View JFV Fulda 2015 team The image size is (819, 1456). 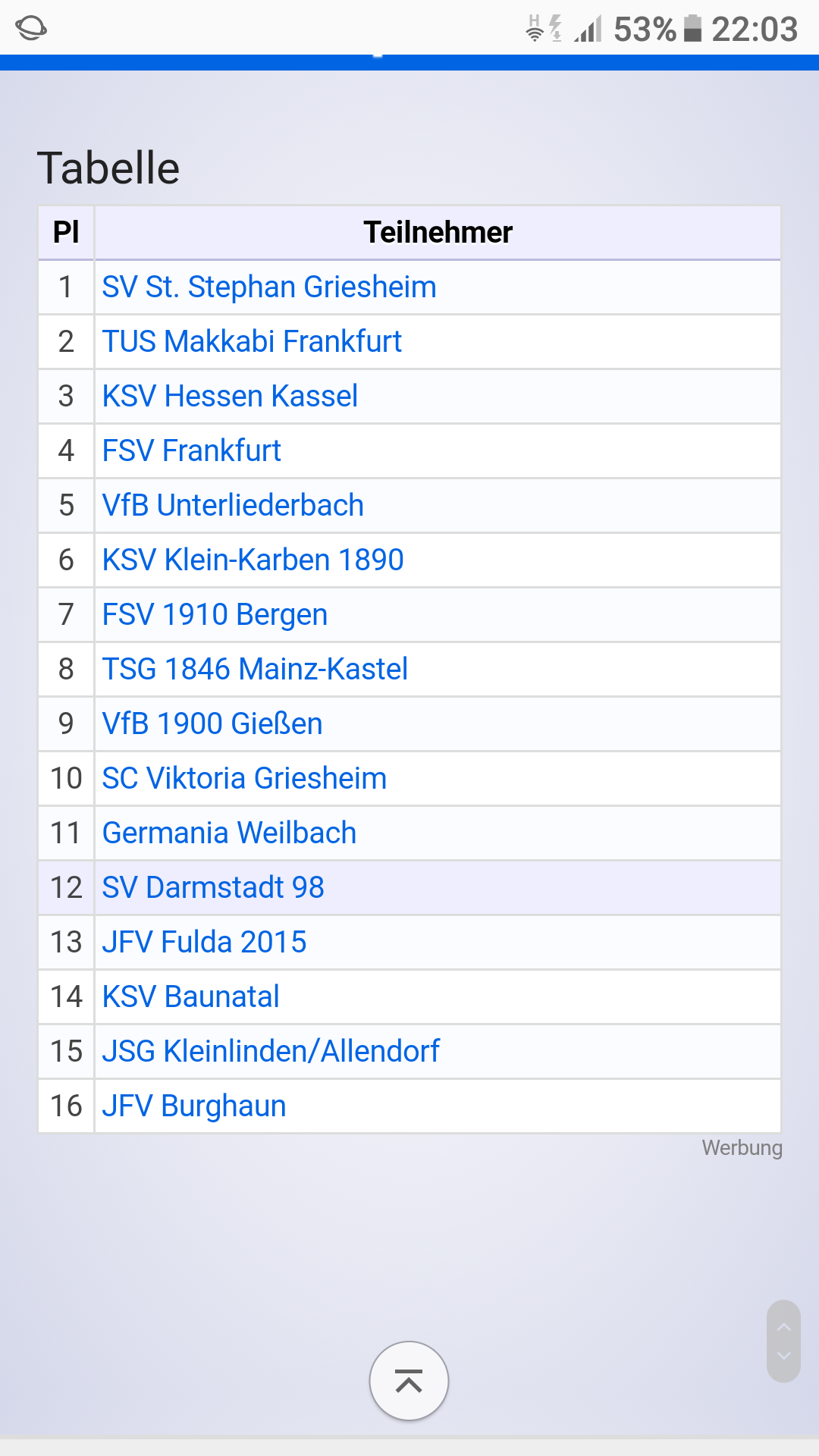(x=204, y=943)
